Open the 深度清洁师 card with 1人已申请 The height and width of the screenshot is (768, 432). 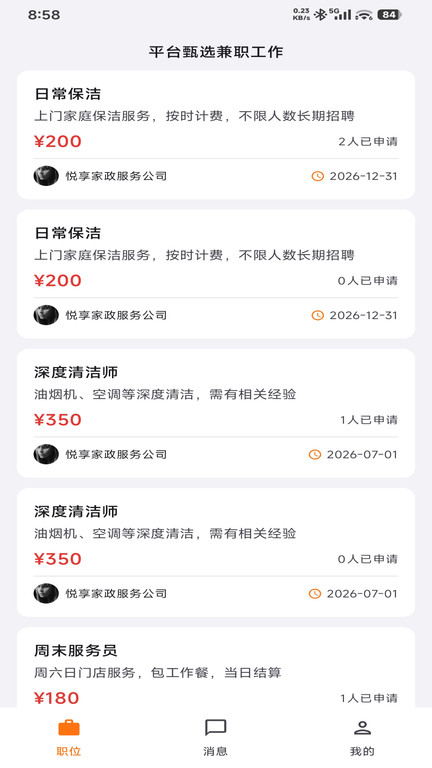tap(216, 413)
